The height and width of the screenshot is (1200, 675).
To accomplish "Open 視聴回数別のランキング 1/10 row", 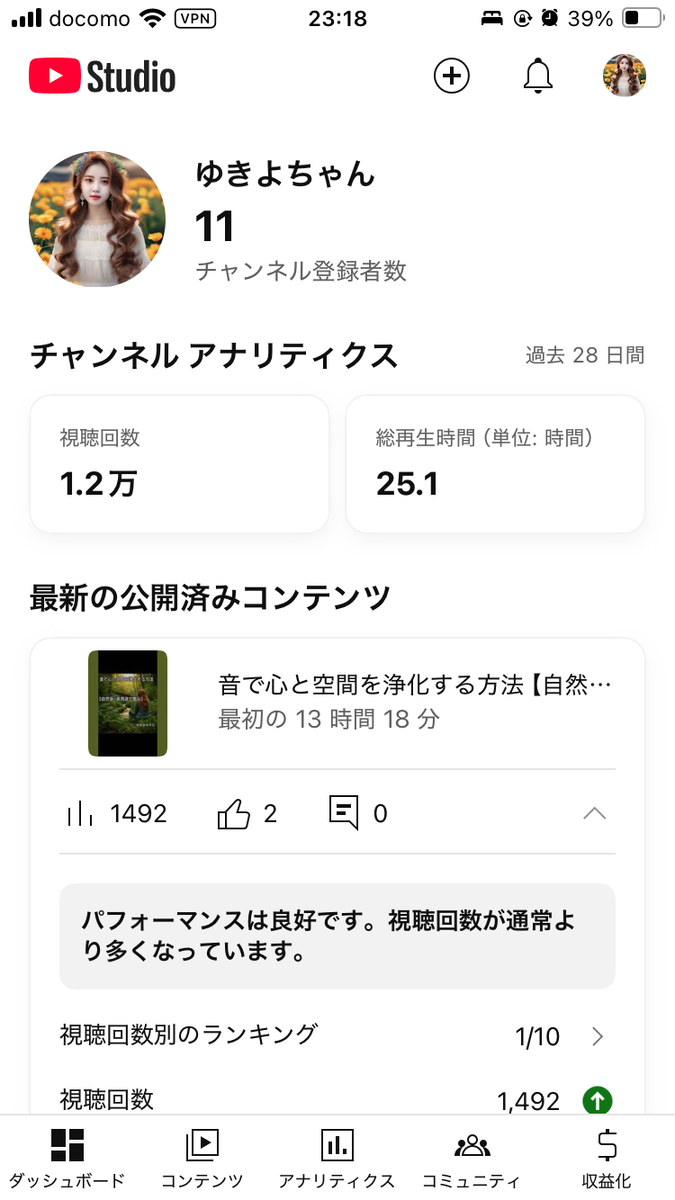I will click(337, 1036).
